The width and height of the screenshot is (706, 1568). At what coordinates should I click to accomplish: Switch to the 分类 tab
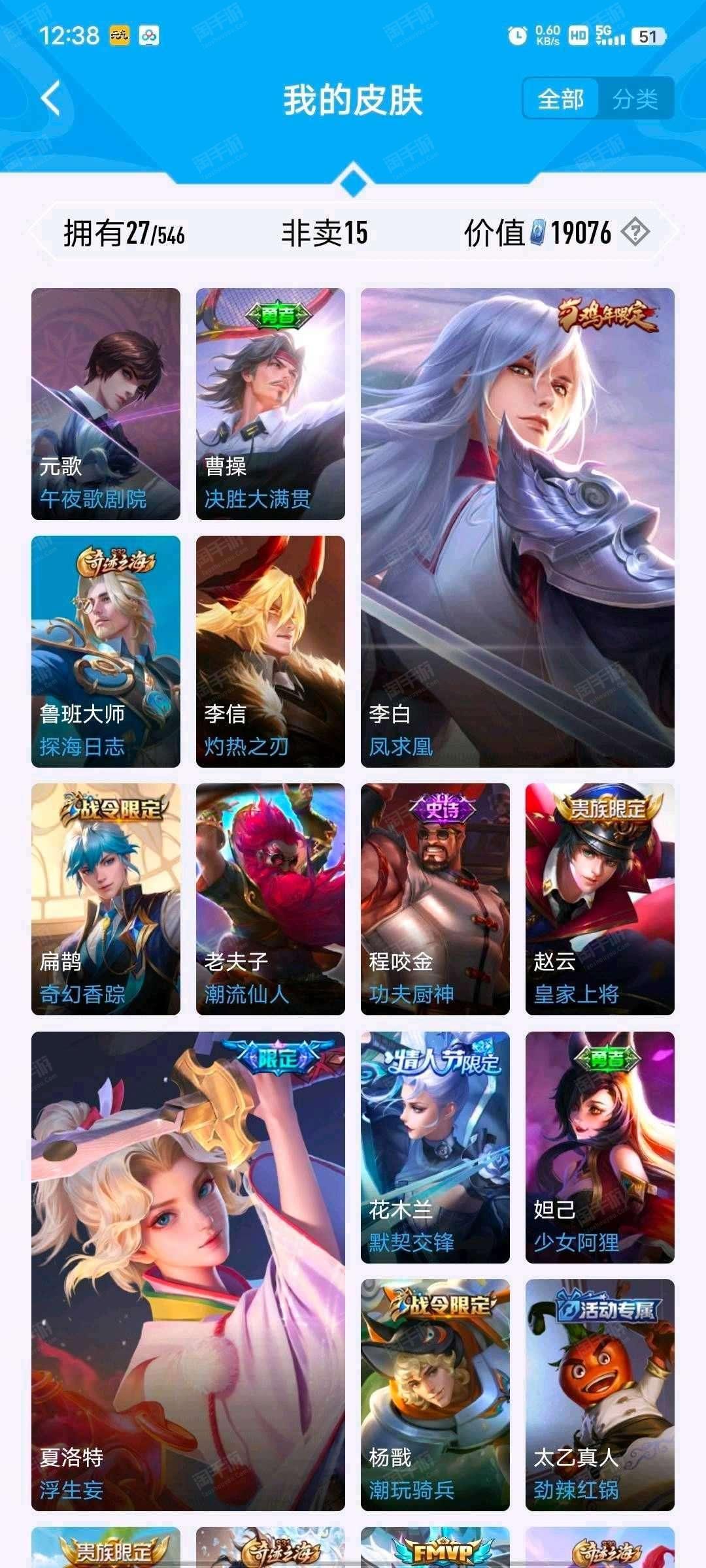[x=635, y=99]
